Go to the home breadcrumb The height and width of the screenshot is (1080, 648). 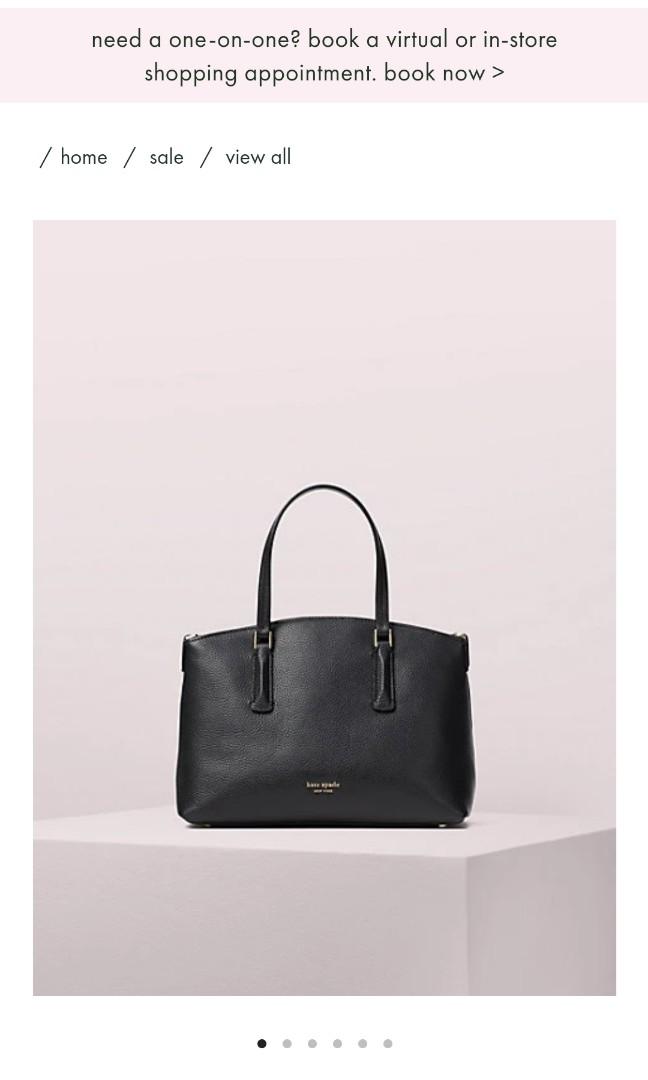[x=83, y=157]
